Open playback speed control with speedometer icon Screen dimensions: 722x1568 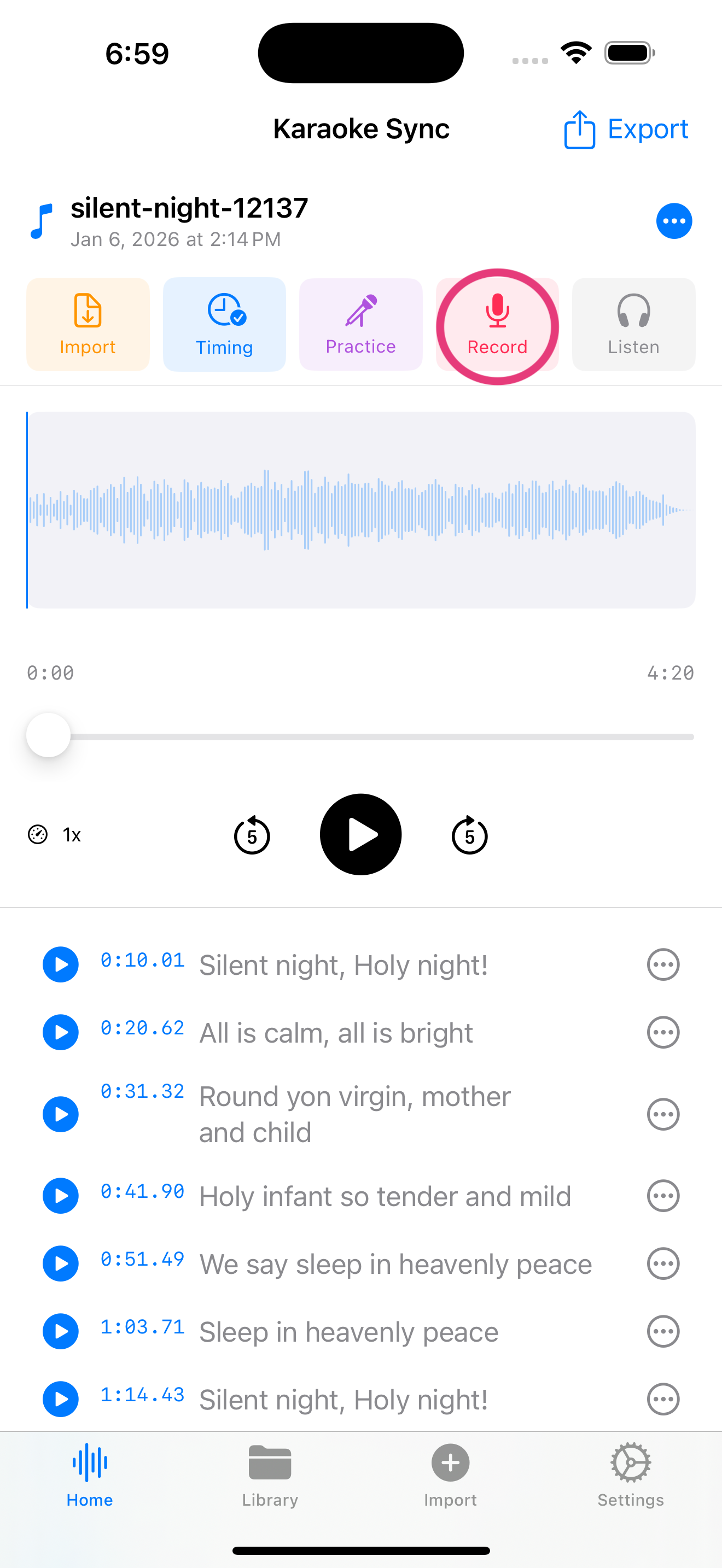[39, 834]
